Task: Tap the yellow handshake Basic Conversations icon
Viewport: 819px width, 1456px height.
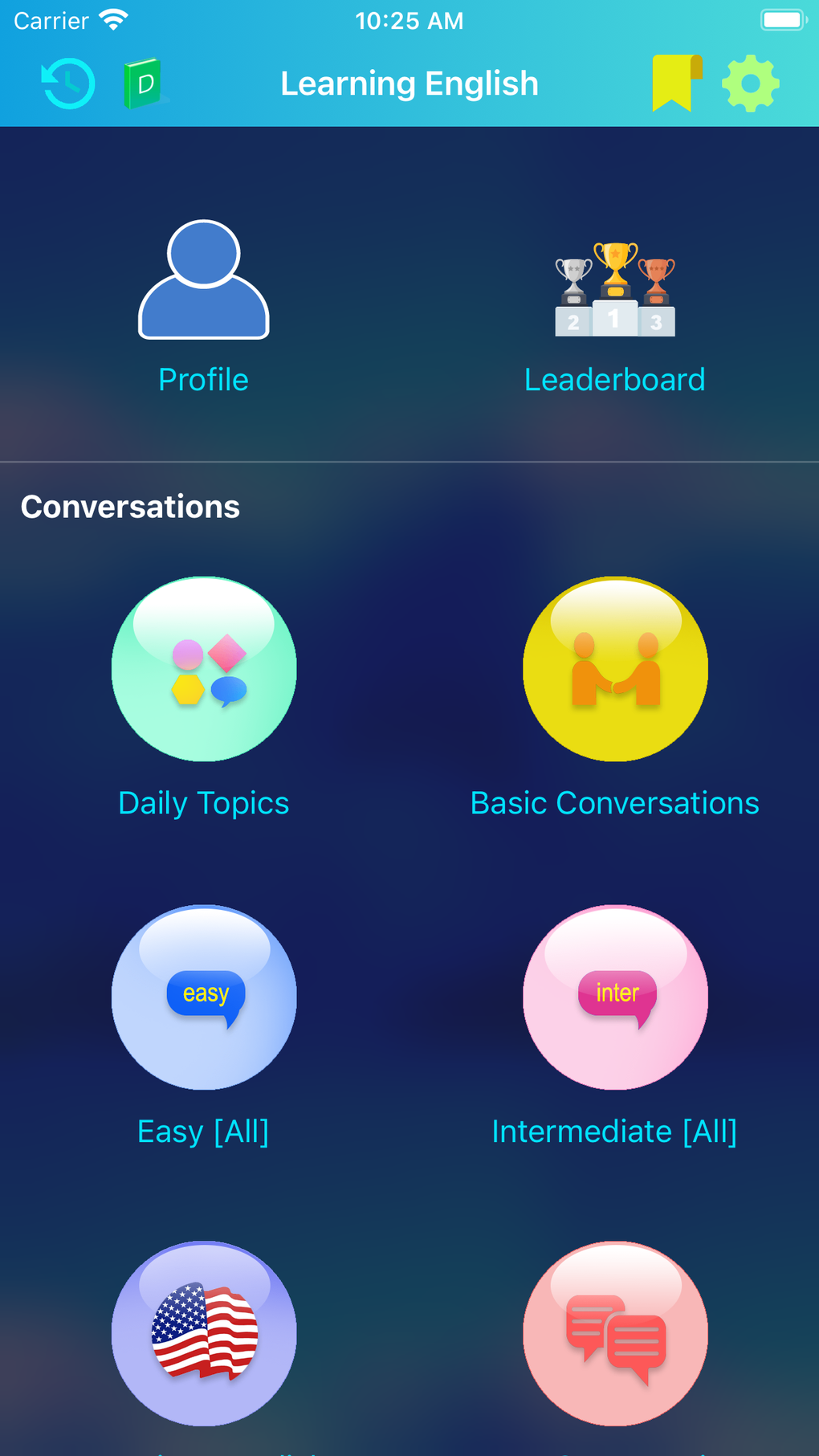Action: coord(615,669)
